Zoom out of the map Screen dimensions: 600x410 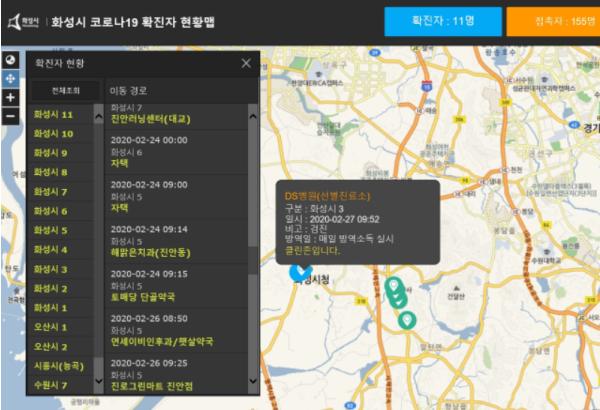click(10, 116)
